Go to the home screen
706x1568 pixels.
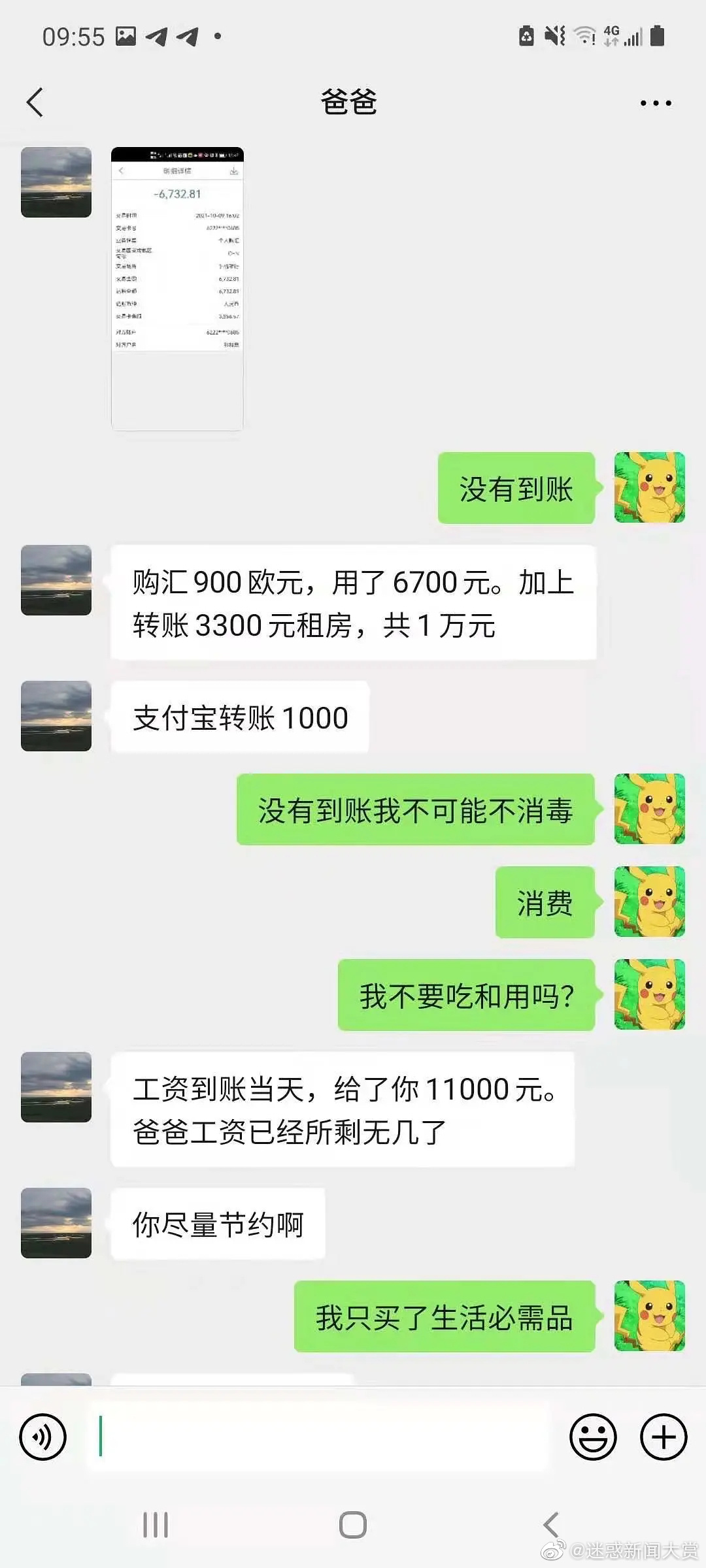coord(353,1525)
